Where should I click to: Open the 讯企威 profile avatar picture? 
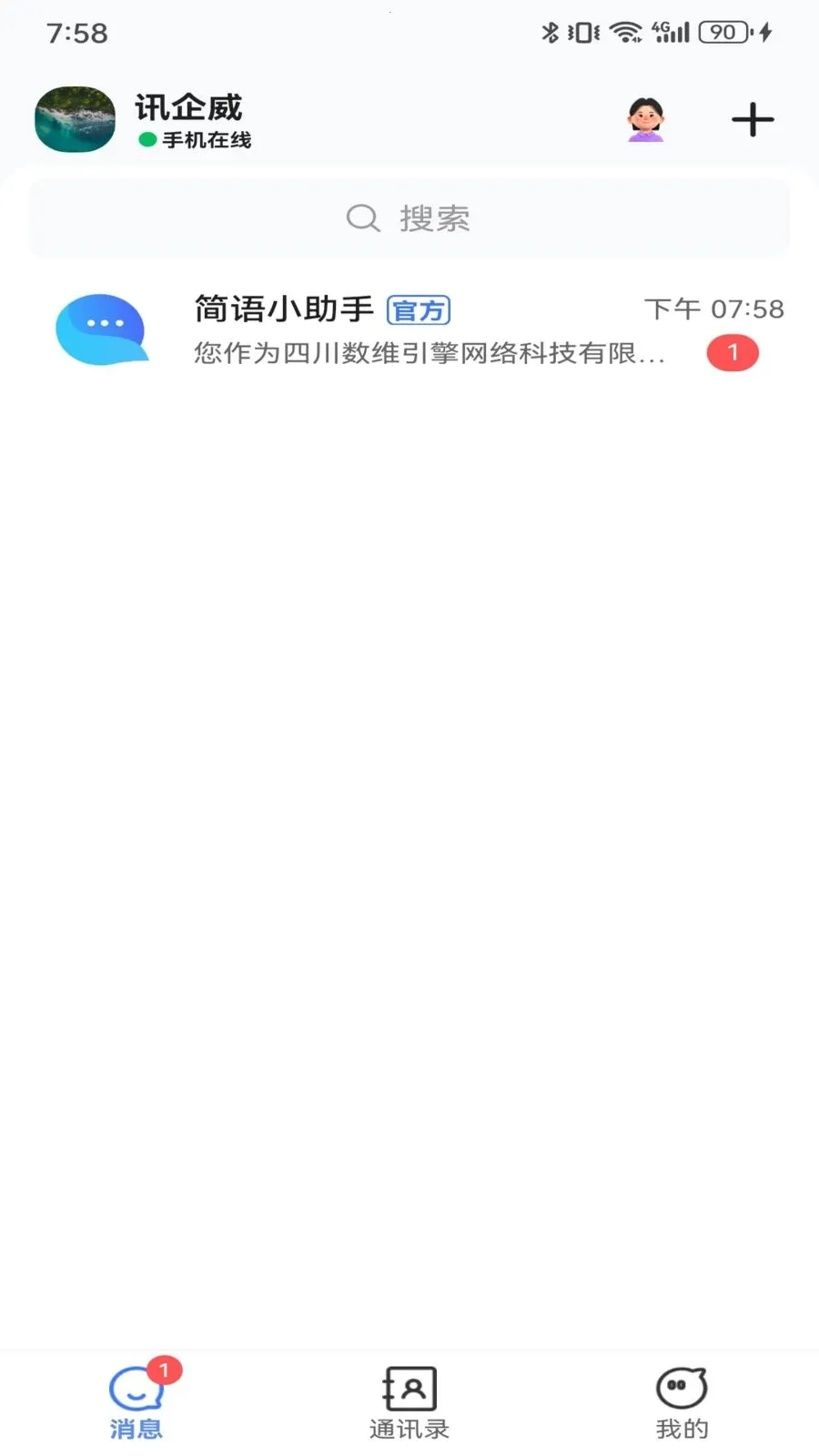[x=74, y=119]
